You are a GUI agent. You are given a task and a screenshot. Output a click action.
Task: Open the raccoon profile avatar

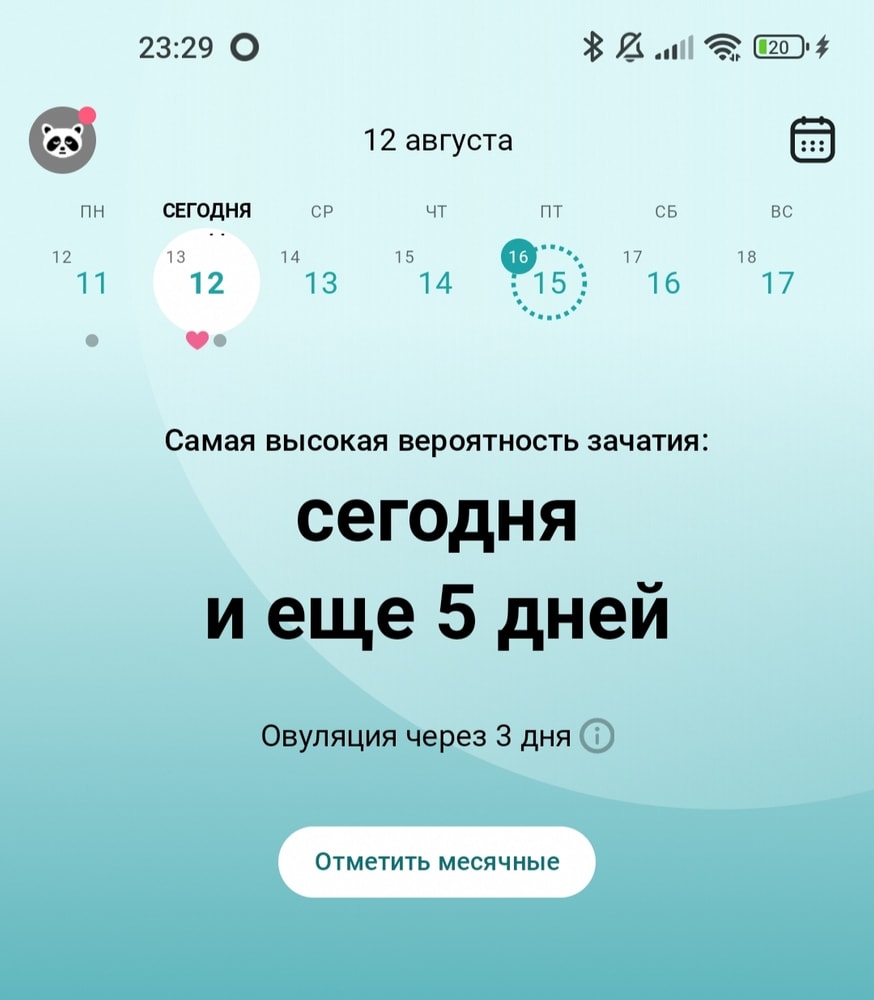63,141
